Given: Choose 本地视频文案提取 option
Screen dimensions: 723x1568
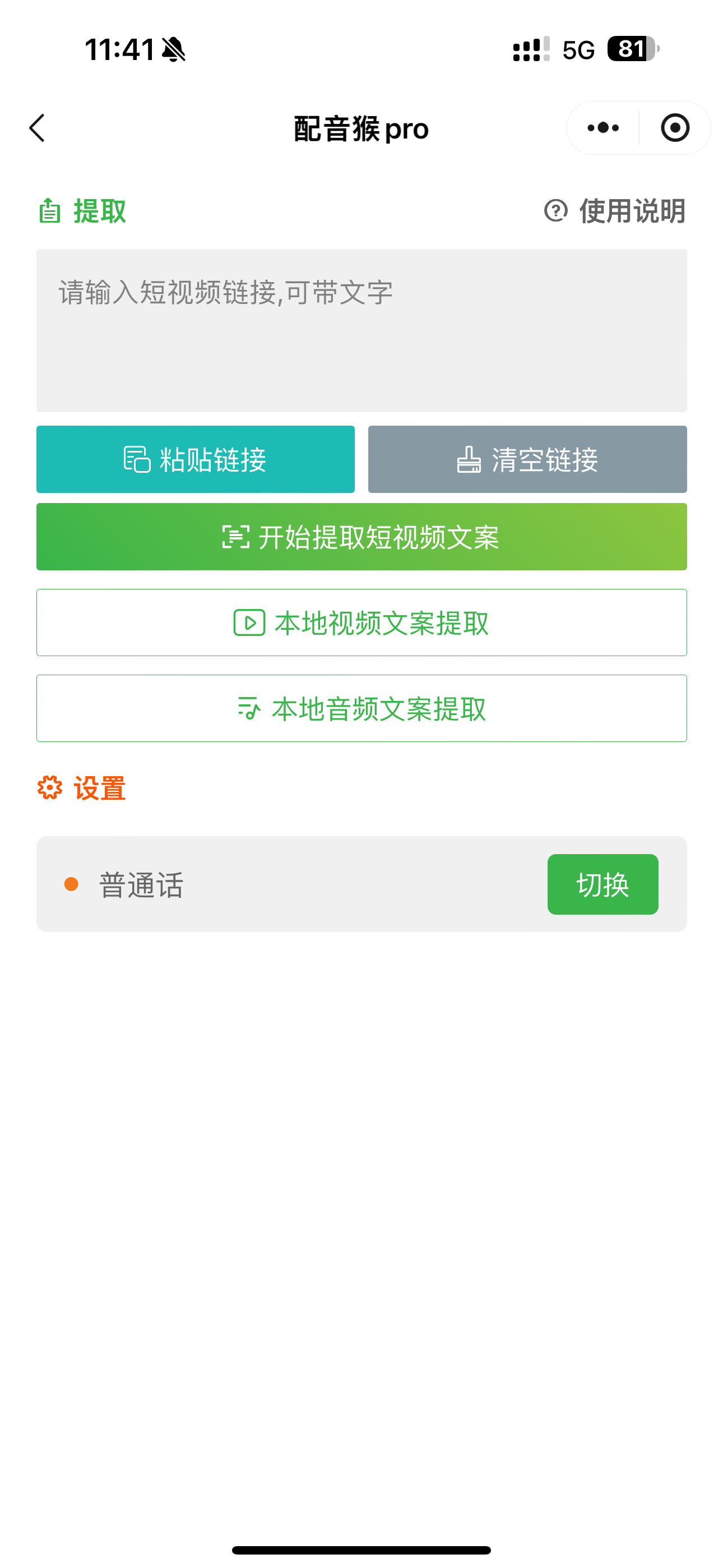Looking at the screenshot, I should click(x=361, y=622).
